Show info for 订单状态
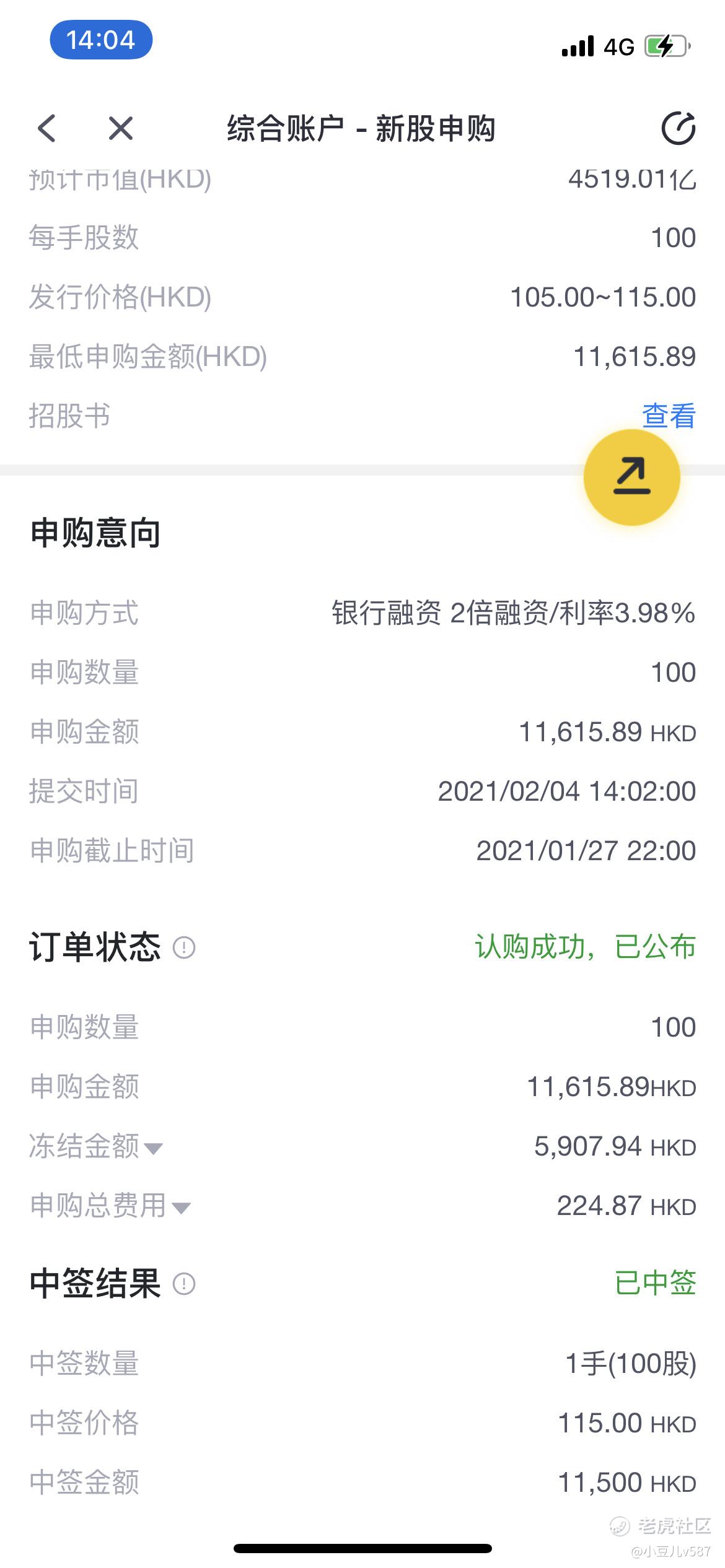 (x=184, y=947)
